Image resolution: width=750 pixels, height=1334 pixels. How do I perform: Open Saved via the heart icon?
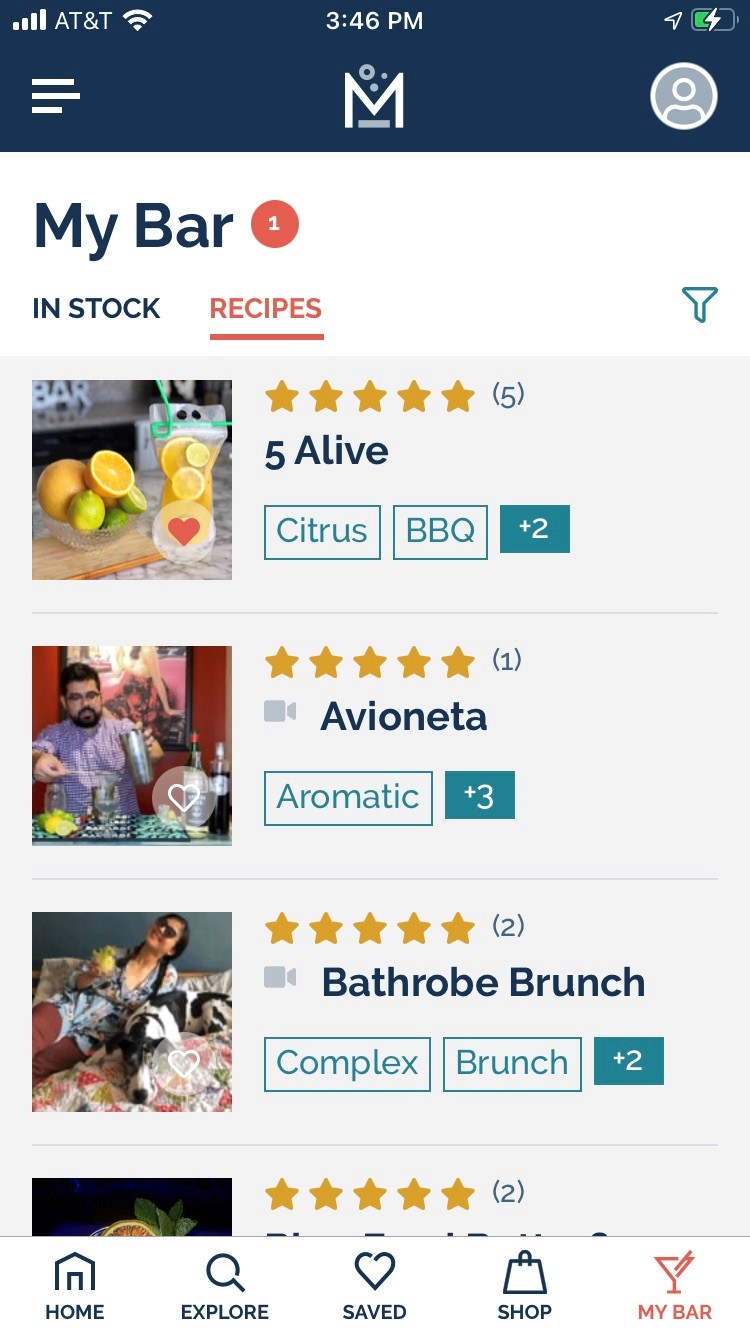coord(374,1283)
